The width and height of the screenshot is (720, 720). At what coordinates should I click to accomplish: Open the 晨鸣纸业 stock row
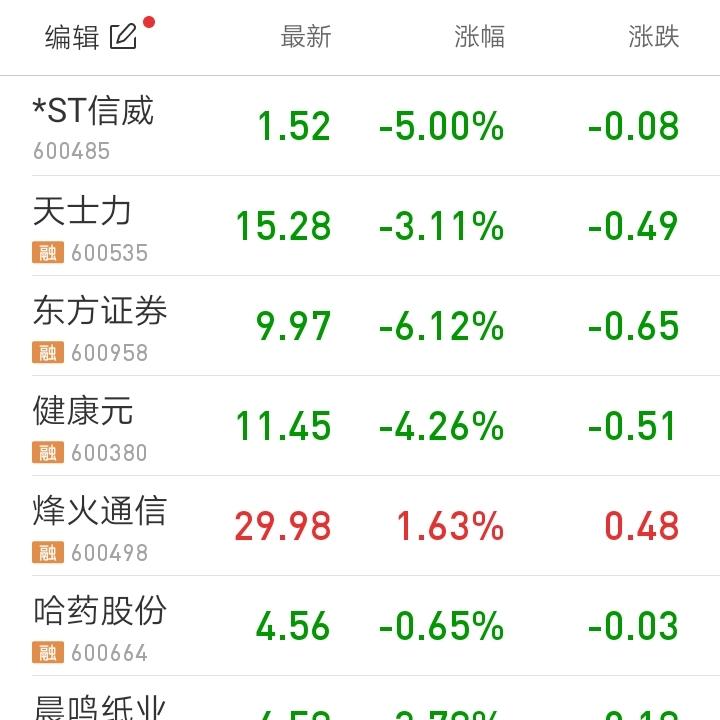[x=100, y=706]
